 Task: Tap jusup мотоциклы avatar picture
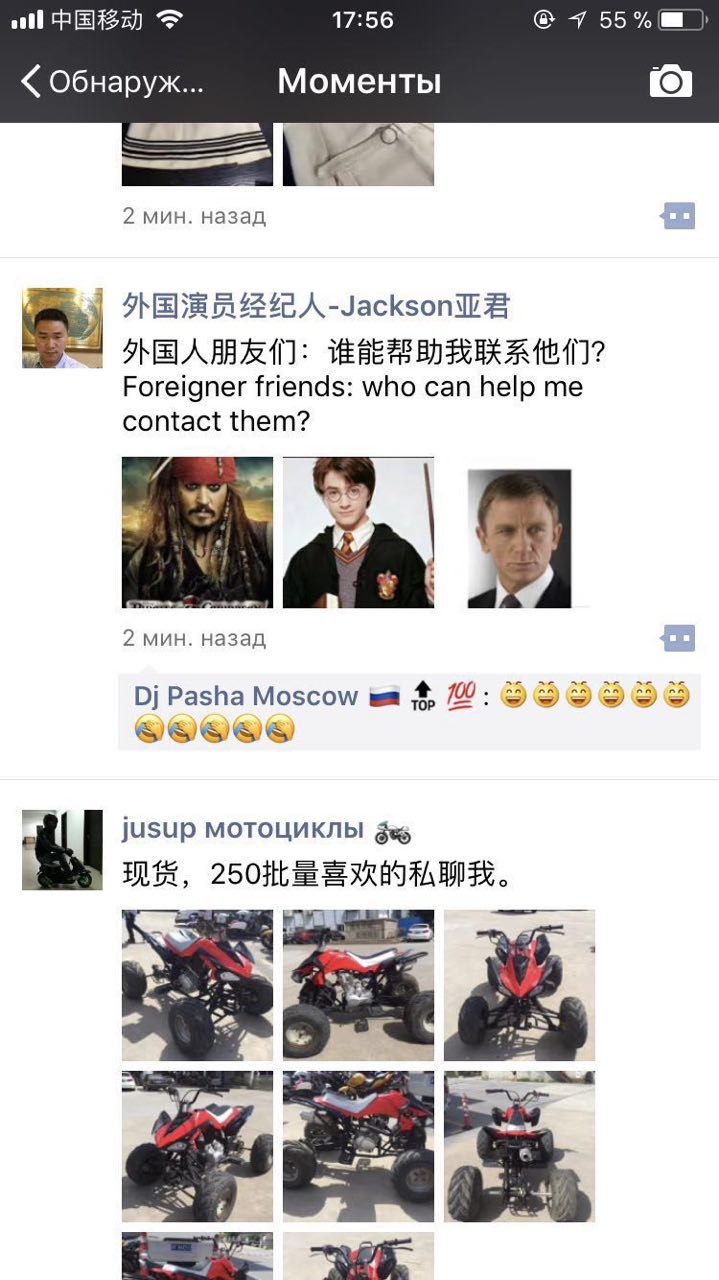[x=62, y=850]
